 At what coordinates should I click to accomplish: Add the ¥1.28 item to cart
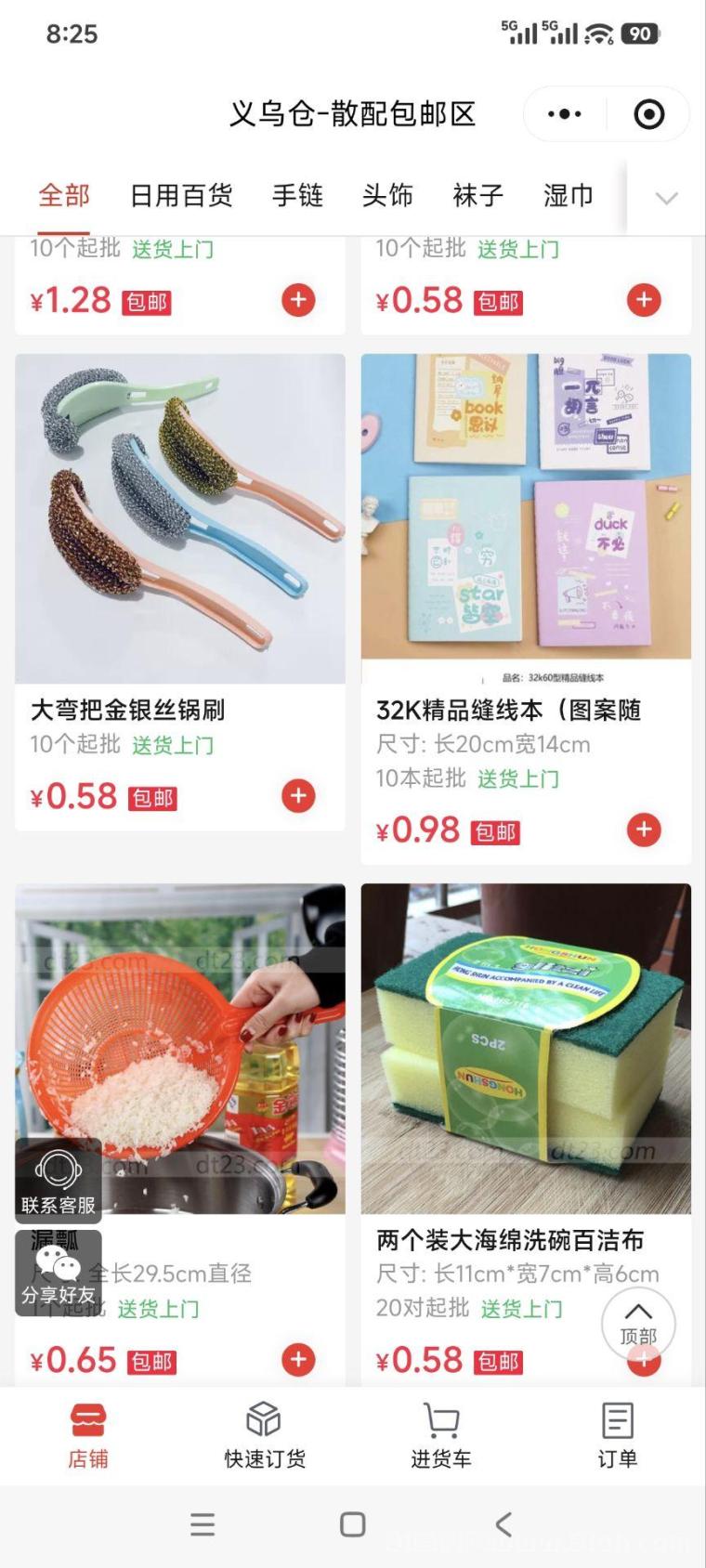coord(298,300)
